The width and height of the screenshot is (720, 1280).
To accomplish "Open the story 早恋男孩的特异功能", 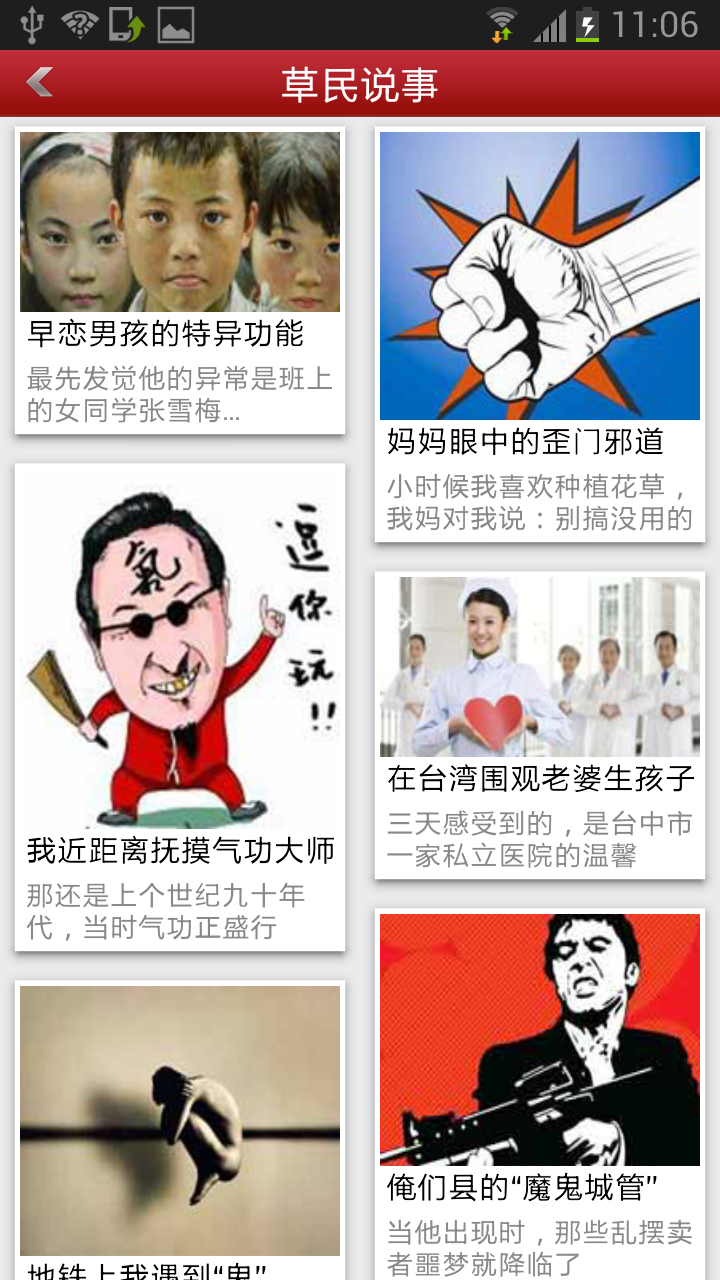I will 180,280.
